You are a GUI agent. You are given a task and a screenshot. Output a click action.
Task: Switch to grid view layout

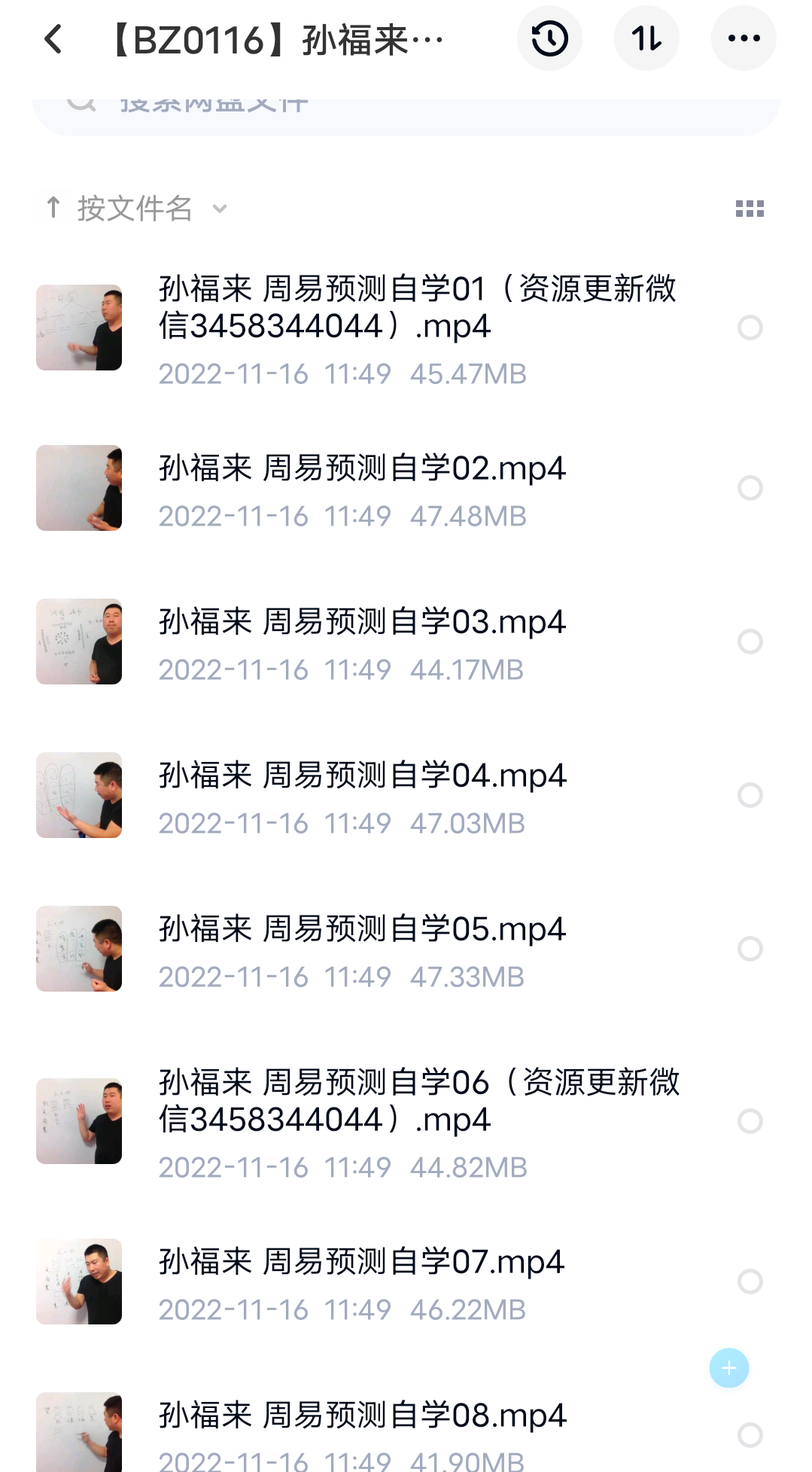click(749, 209)
